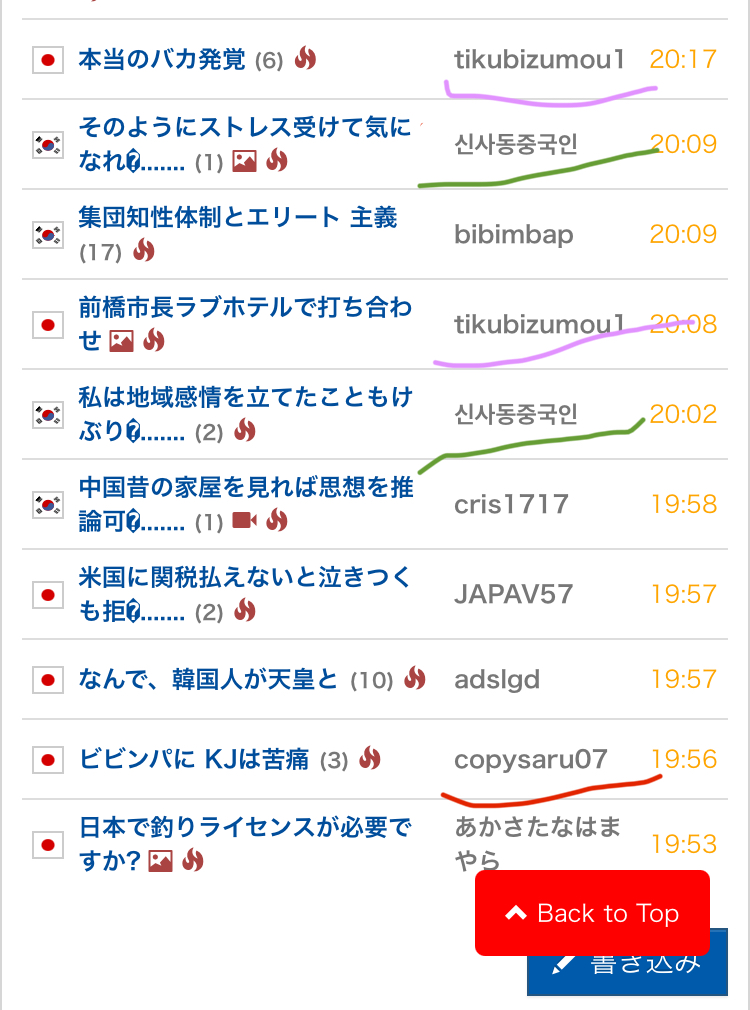Viewport: 750px width, 1010px height.
Task: Open thread 前橋市長ラブホテルで打ち合わせ
Action: click(x=244, y=308)
